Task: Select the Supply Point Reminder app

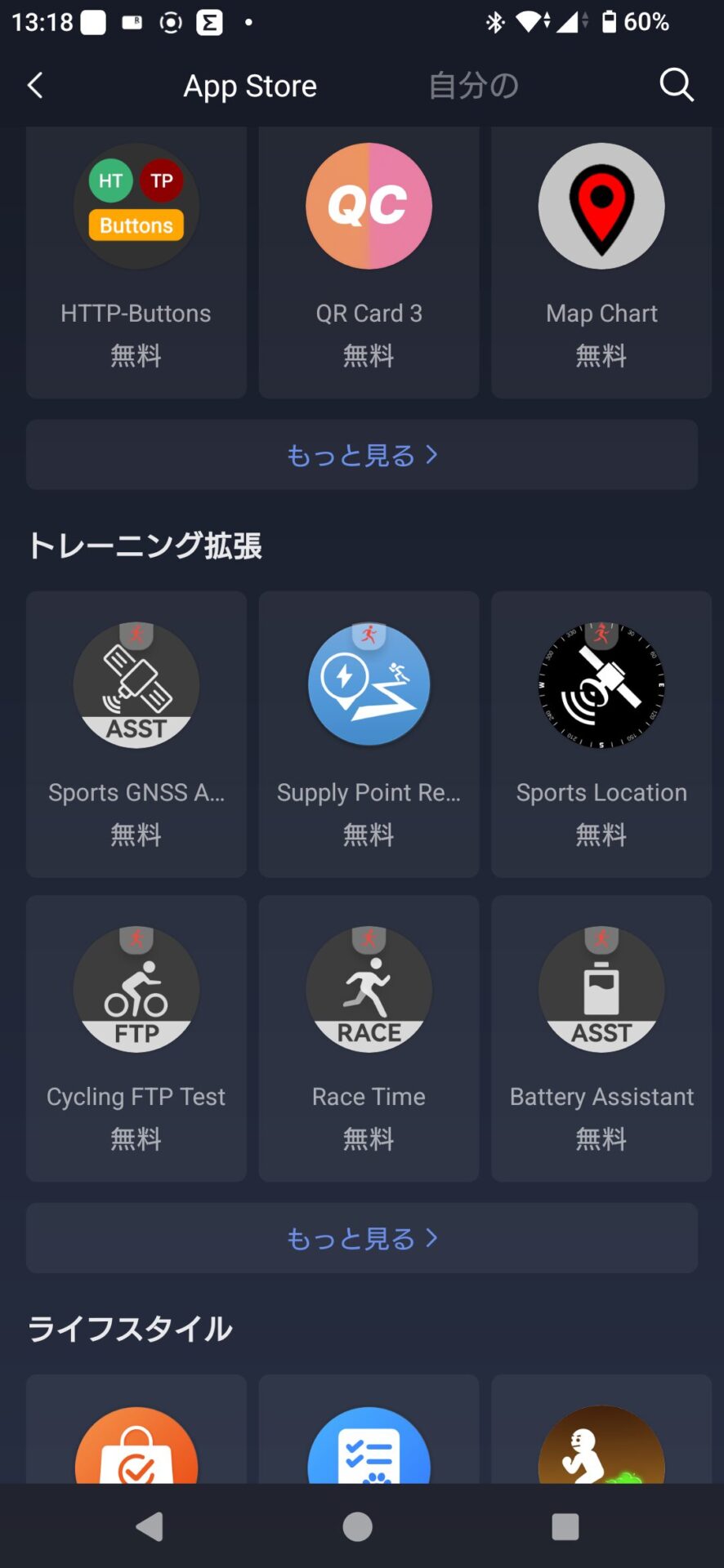Action: click(369, 733)
